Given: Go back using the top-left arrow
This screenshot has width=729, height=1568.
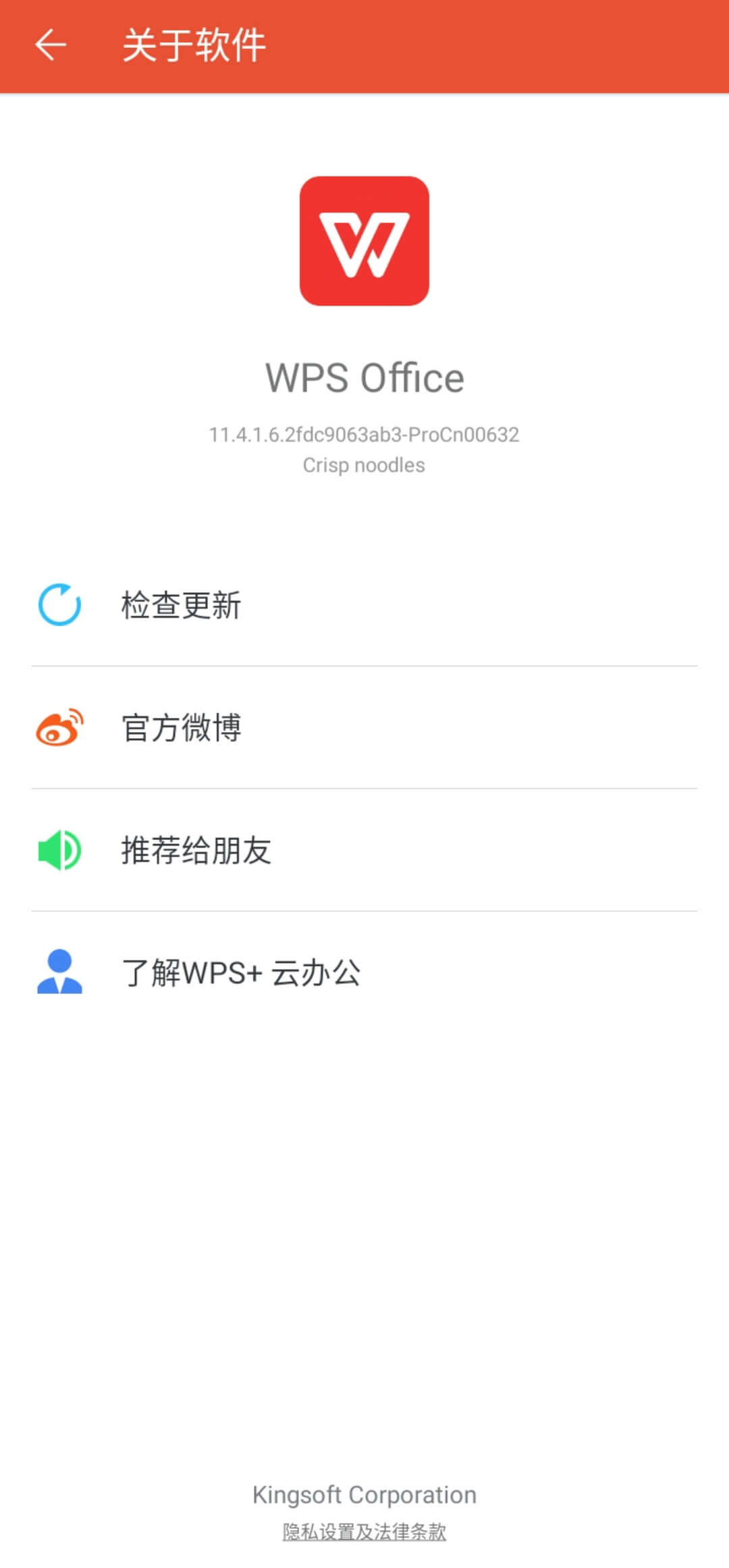Looking at the screenshot, I should pyautogui.click(x=51, y=46).
